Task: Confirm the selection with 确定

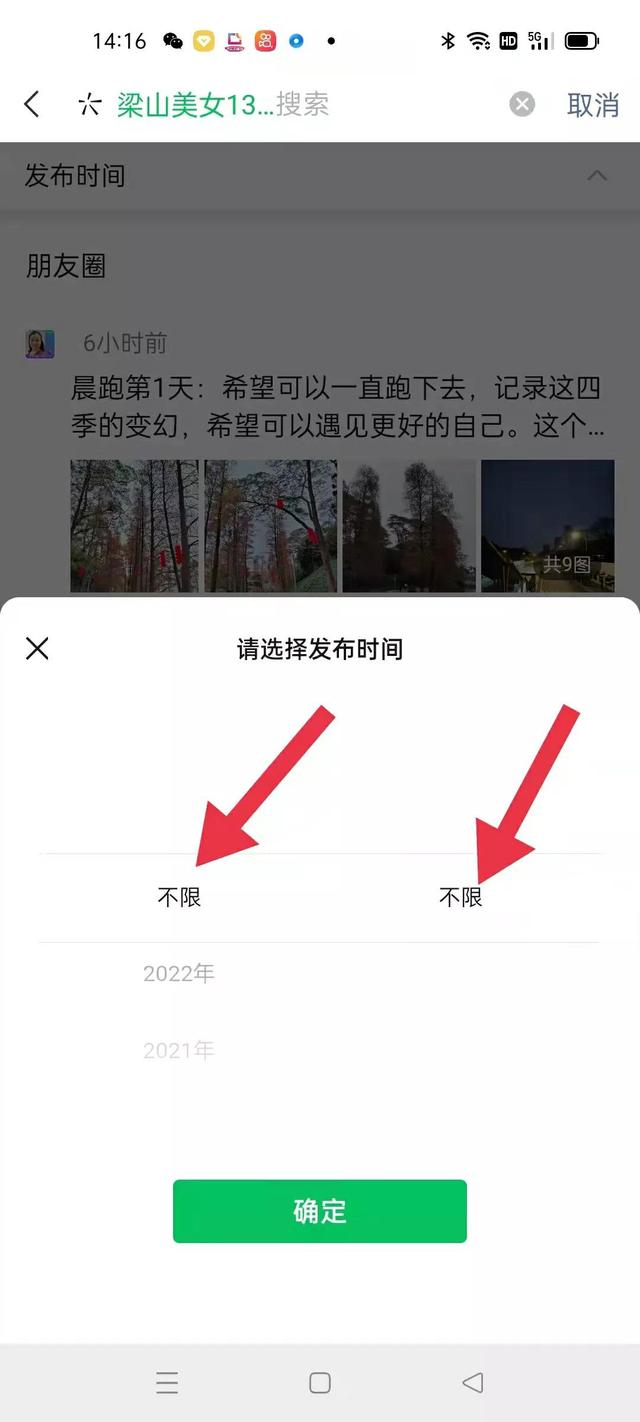Action: pos(320,1211)
